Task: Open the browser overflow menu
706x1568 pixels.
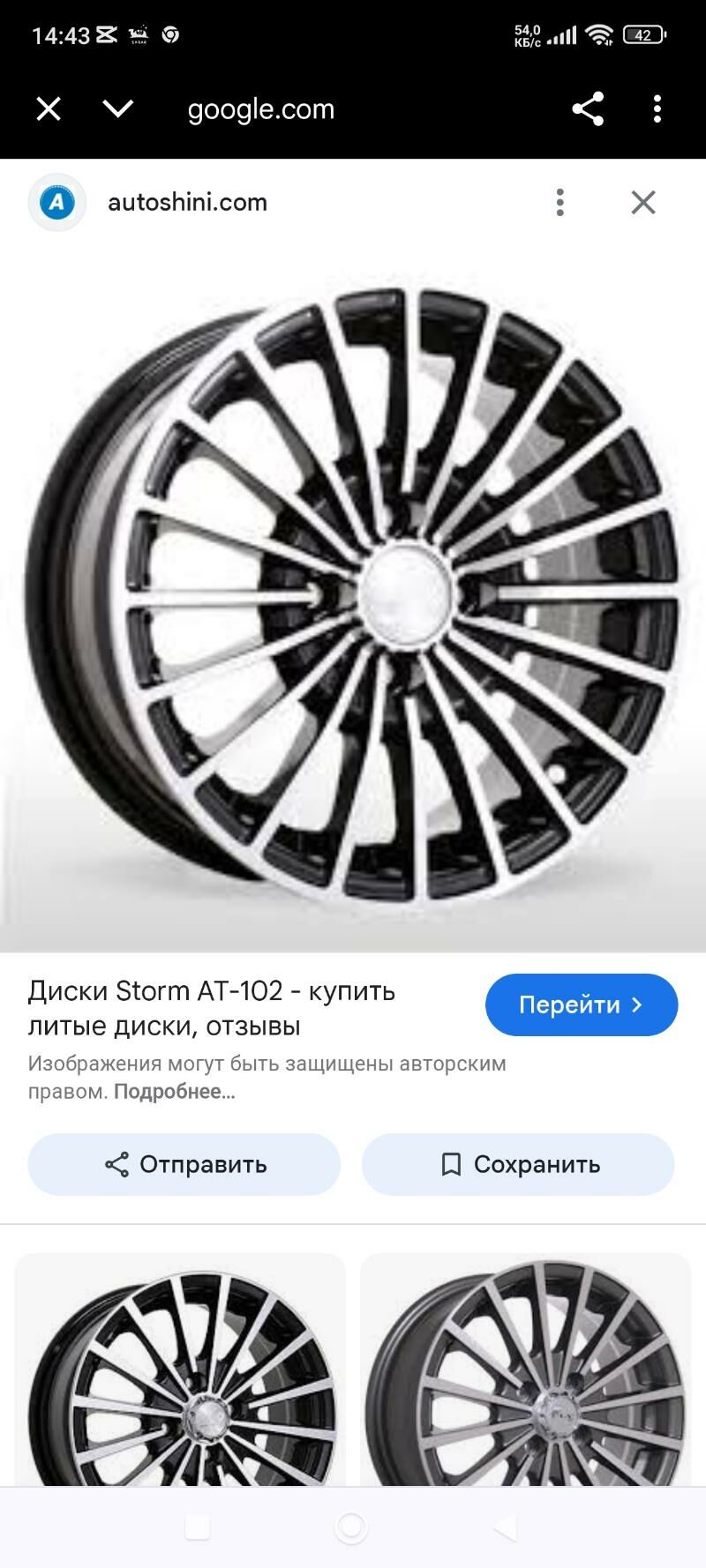Action: tap(657, 109)
